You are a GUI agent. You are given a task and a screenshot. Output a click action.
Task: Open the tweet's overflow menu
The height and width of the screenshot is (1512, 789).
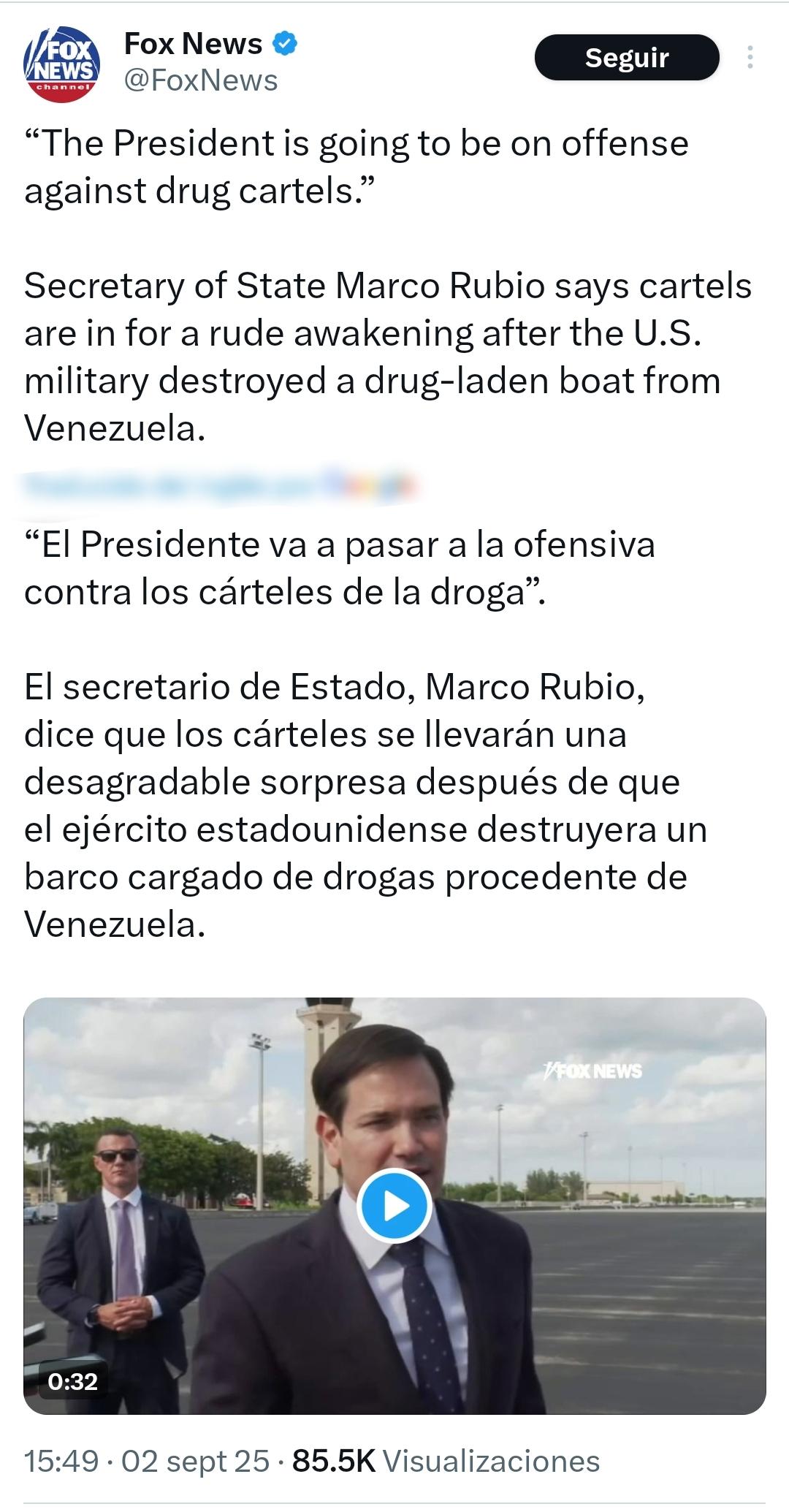point(750,58)
